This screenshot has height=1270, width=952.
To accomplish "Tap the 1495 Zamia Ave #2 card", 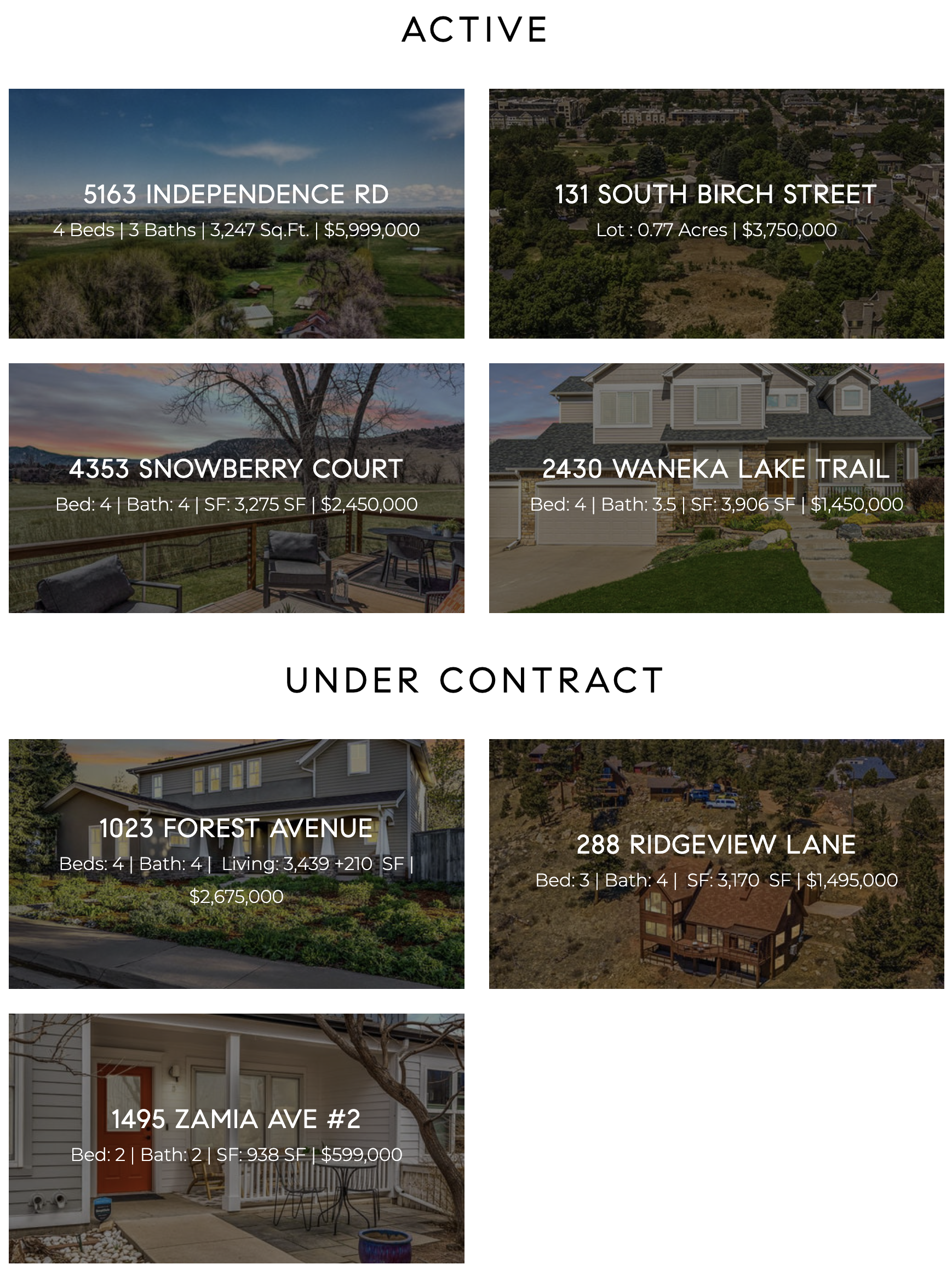I will (x=236, y=1119).
